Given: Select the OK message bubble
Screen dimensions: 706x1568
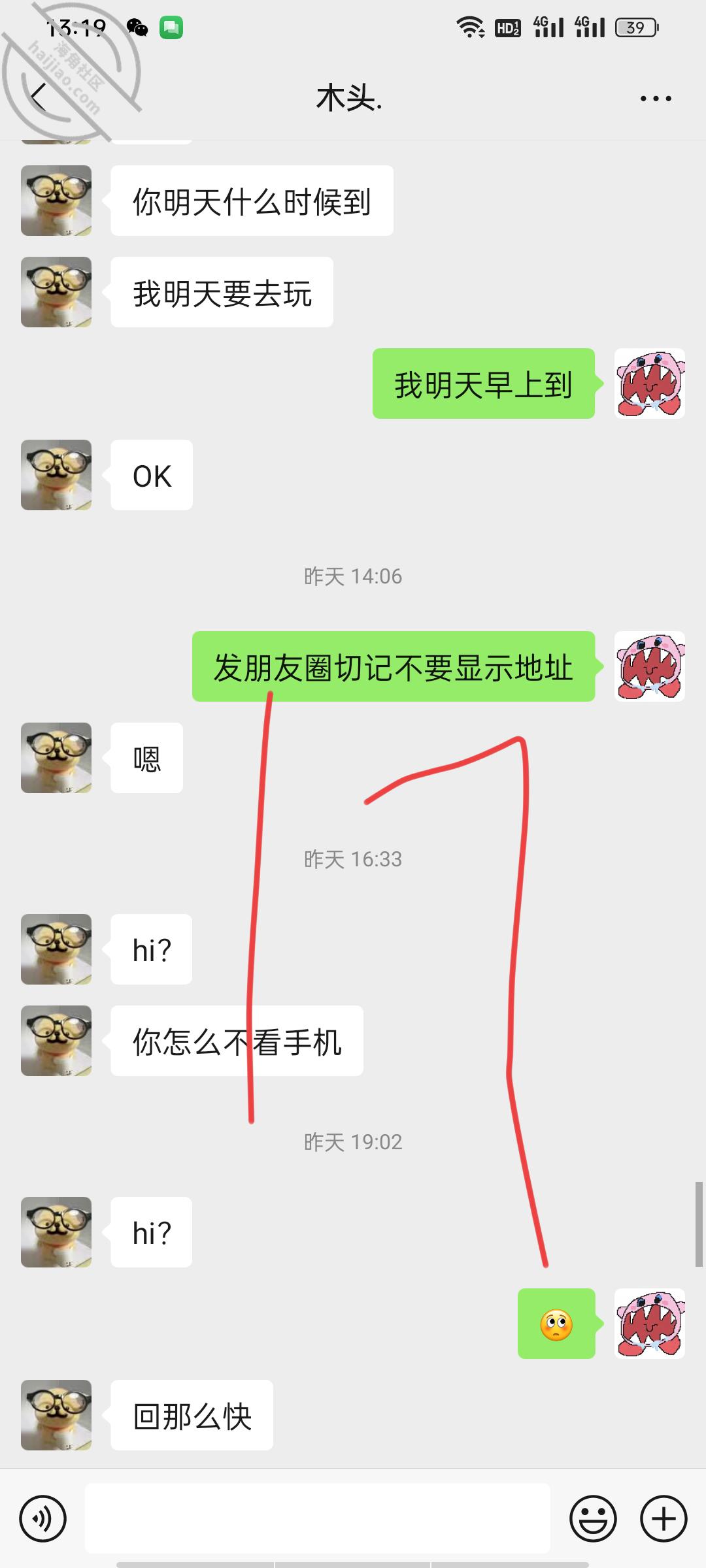Looking at the screenshot, I should (x=151, y=475).
